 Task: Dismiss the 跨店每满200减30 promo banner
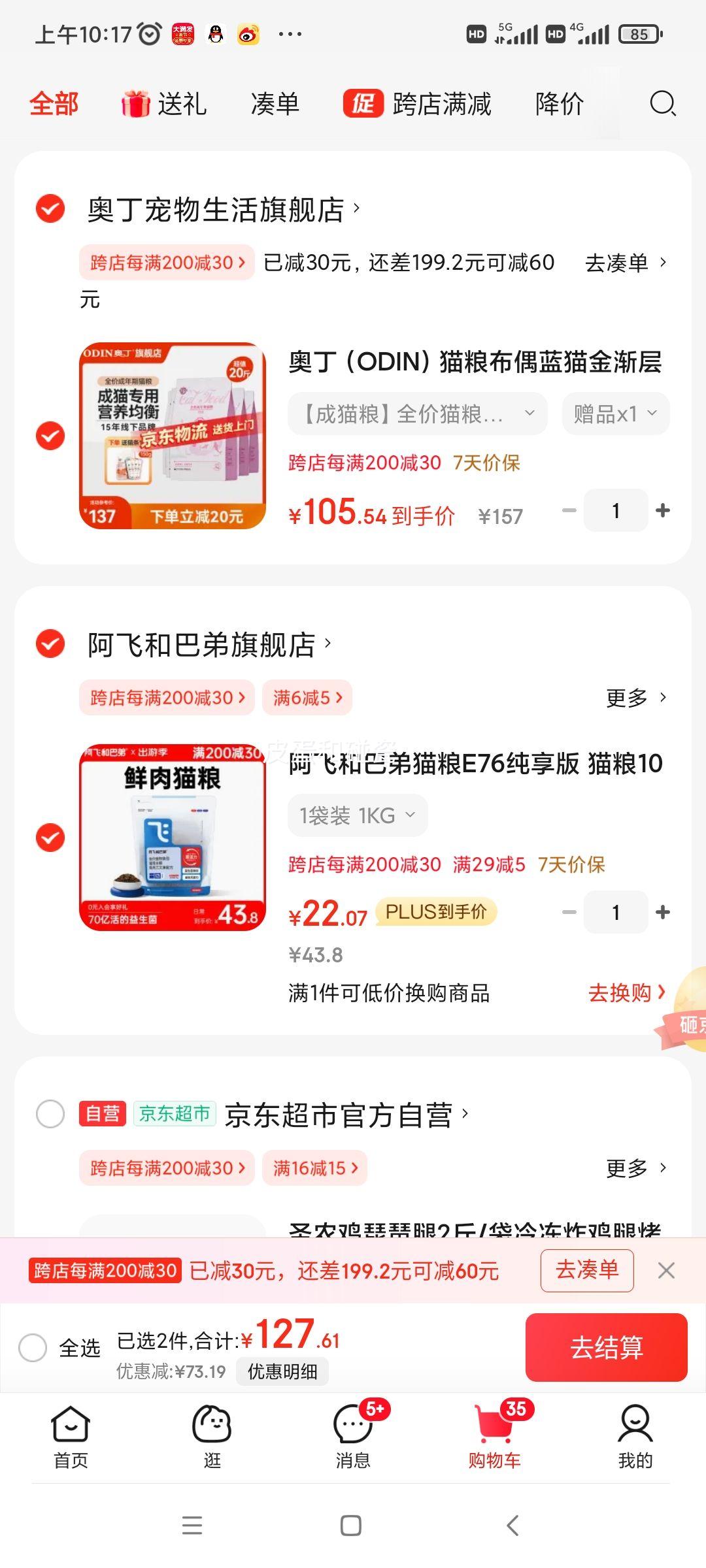point(666,1271)
